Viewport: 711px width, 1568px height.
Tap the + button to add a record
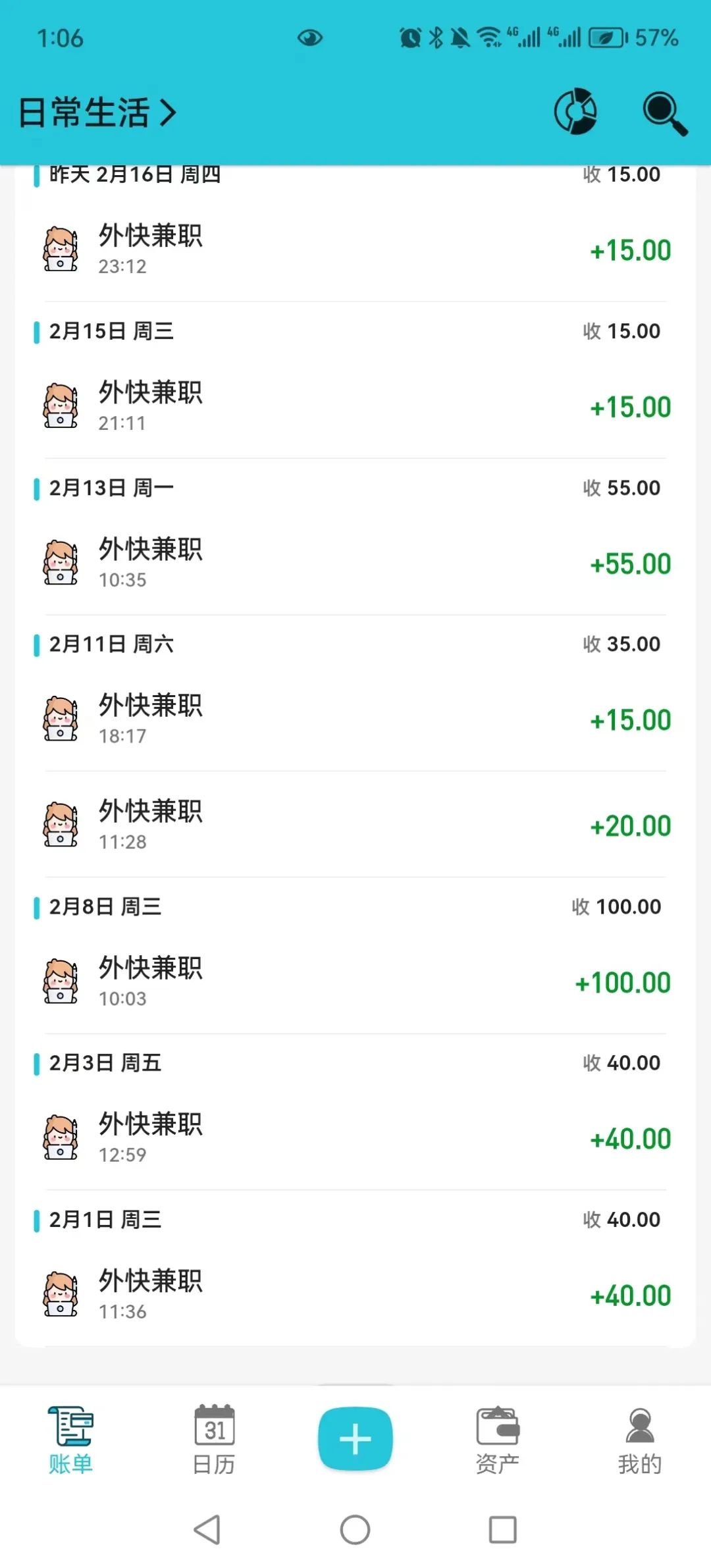click(355, 1438)
